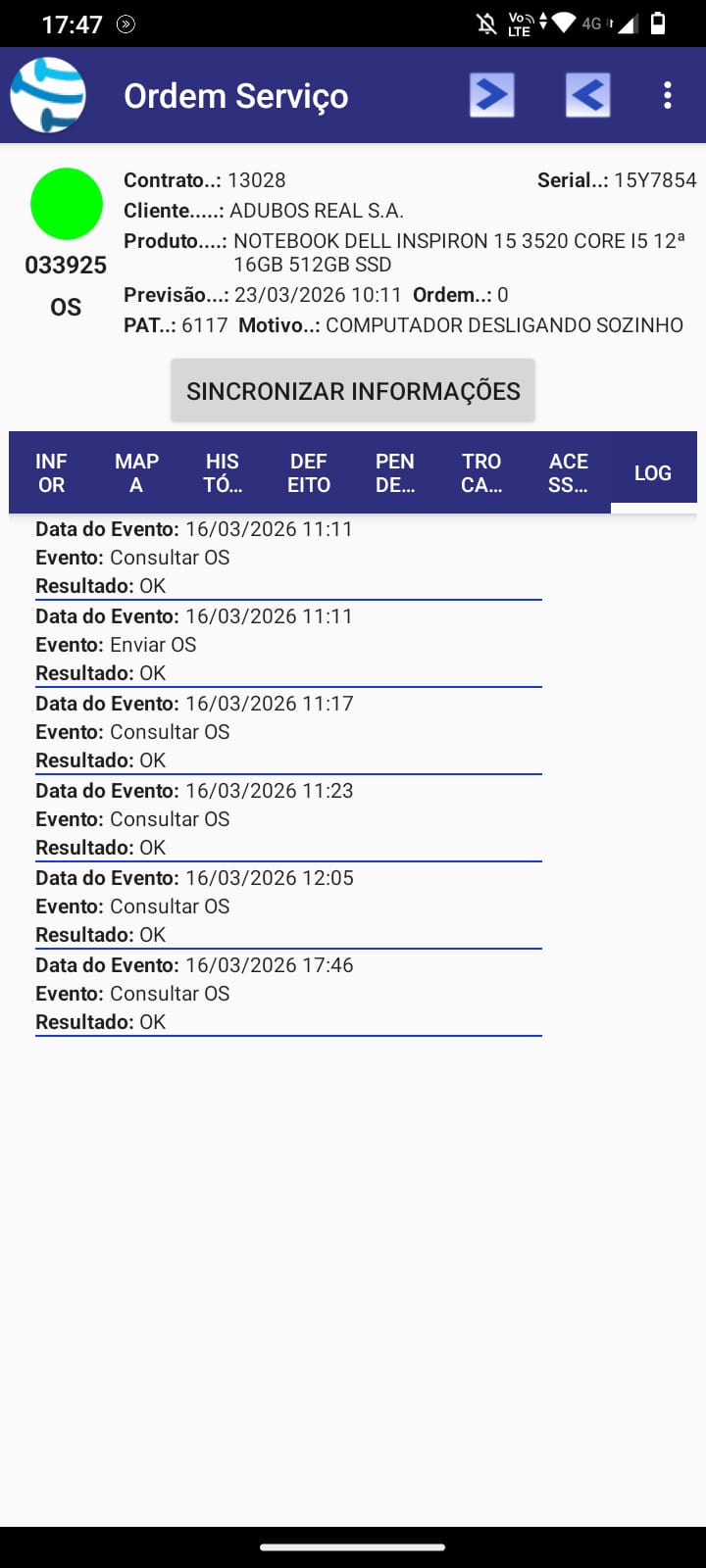Switch to the INFOR tab
This screenshot has width=706, height=1568.
point(51,472)
